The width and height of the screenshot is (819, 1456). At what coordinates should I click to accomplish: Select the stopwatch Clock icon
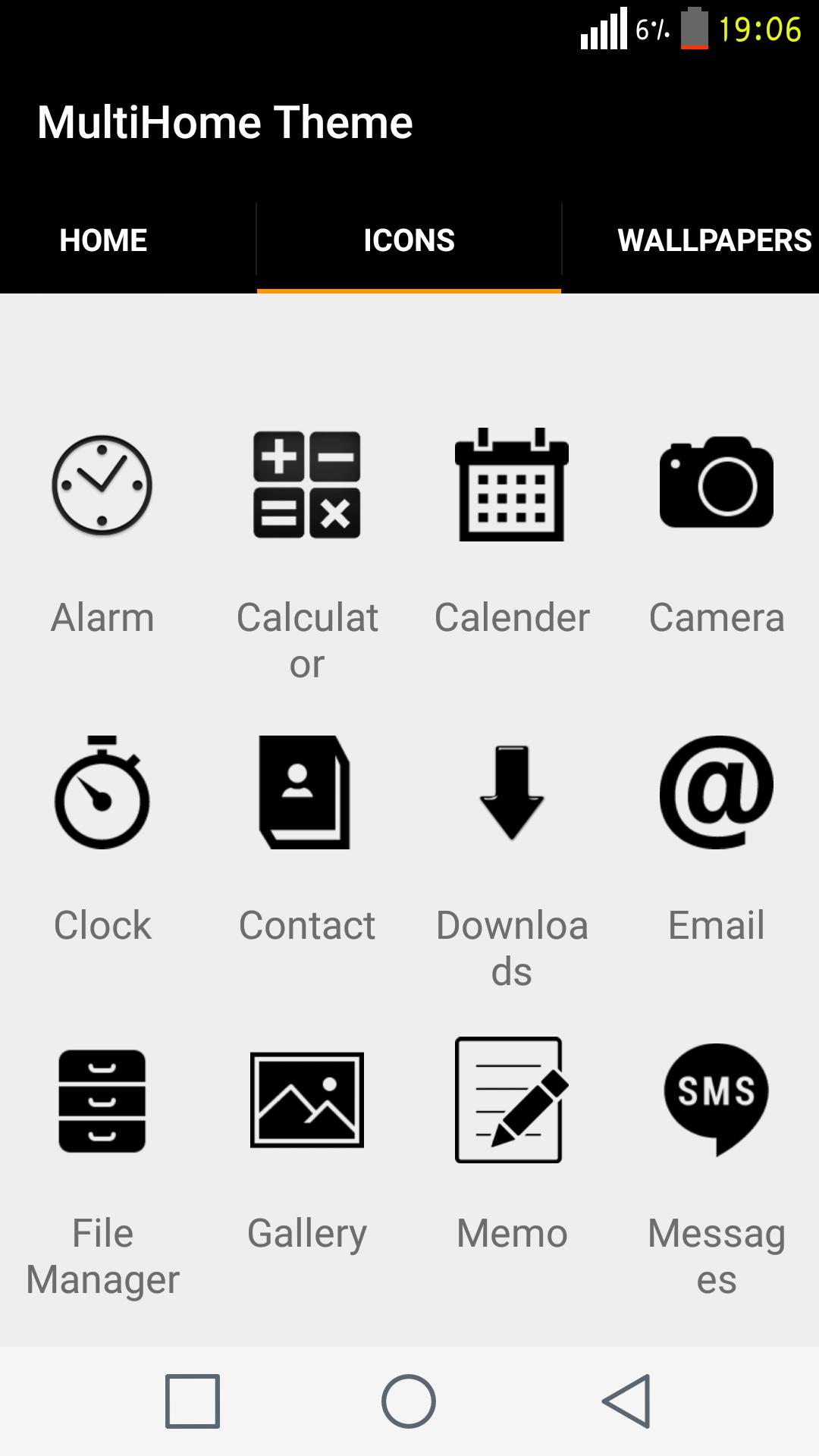[101, 793]
